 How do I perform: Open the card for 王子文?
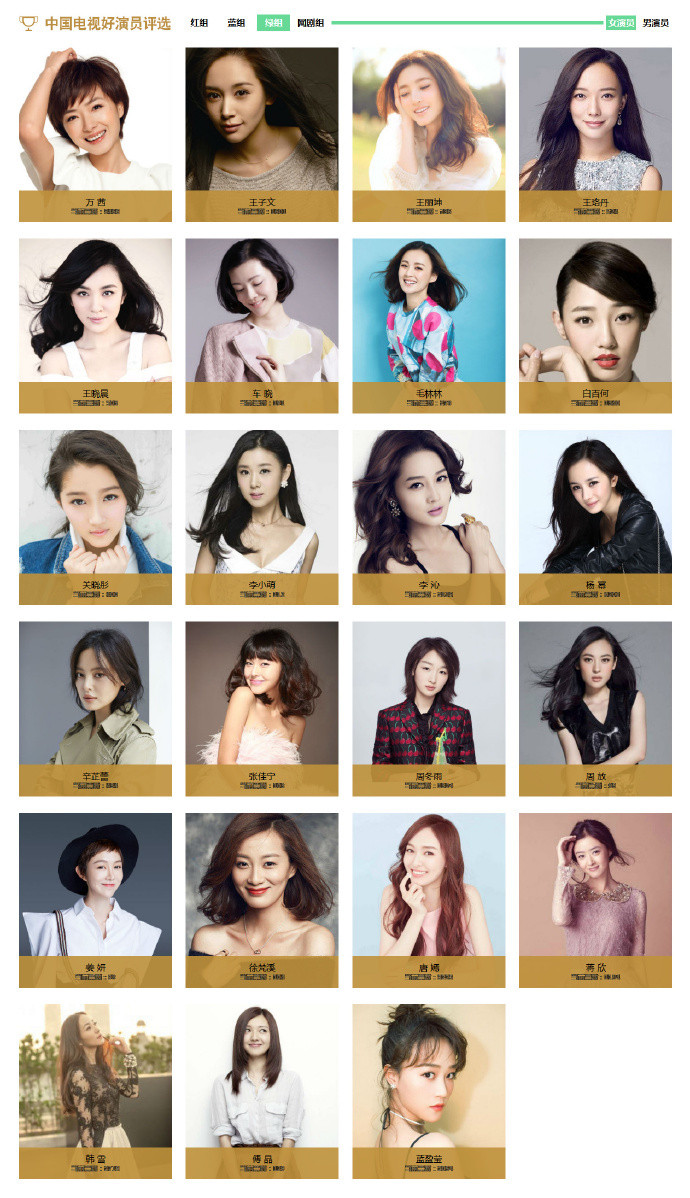pos(262,134)
